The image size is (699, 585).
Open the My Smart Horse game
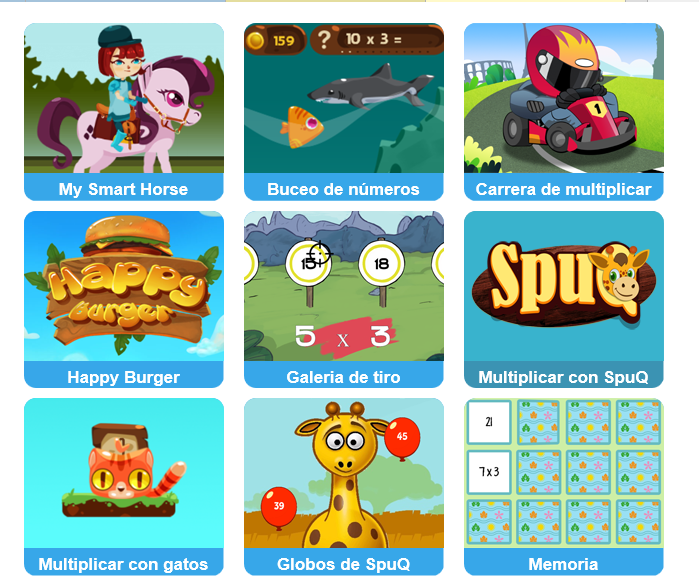tap(124, 111)
